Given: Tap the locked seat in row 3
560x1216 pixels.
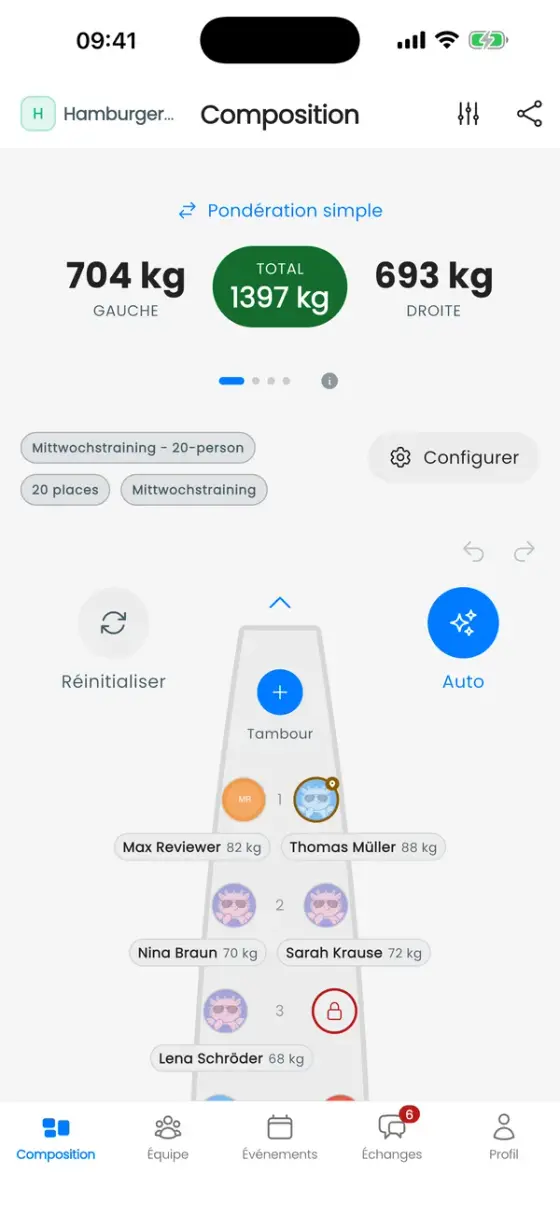Looking at the screenshot, I should pyautogui.click(x=334, y=1011).
